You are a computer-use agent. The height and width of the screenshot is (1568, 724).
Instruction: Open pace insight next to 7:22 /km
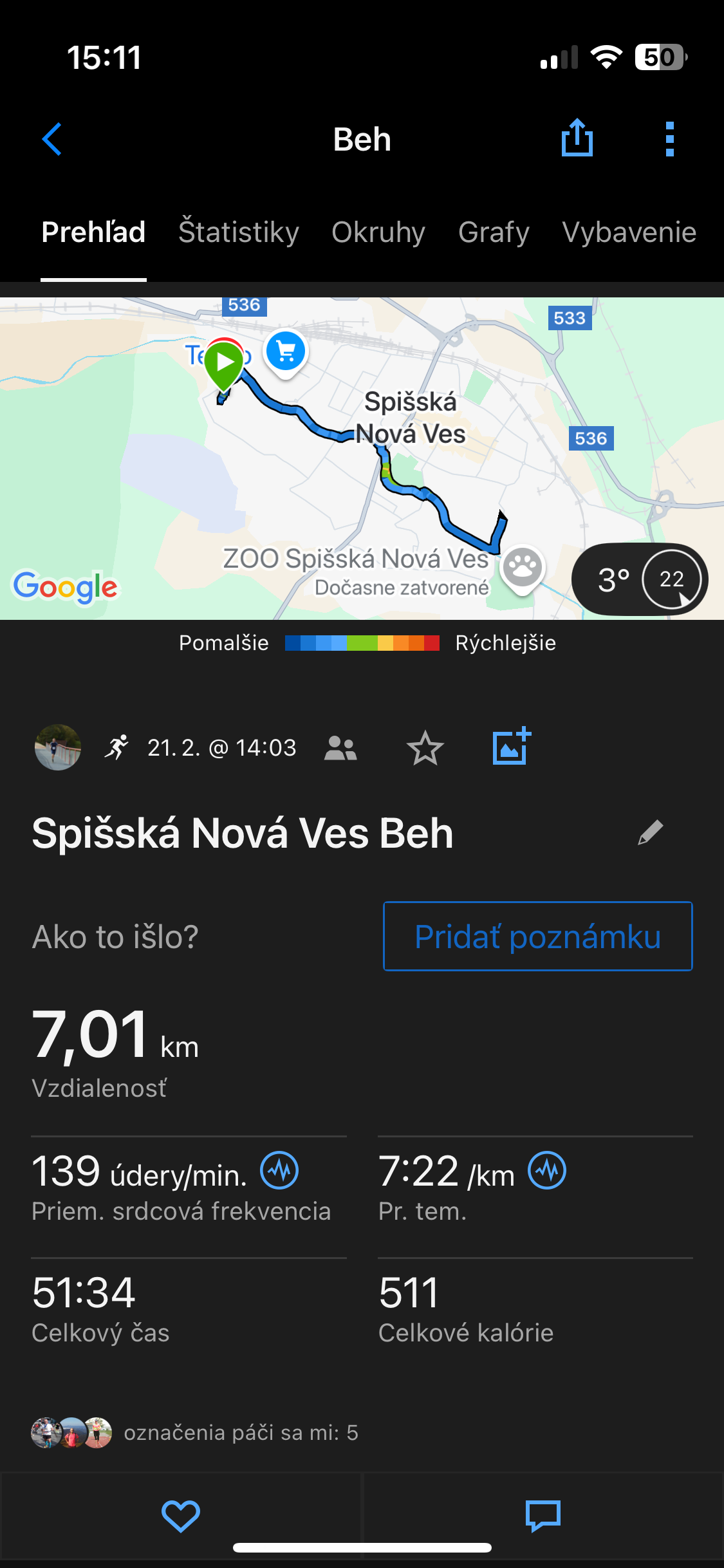pos(547,1170)
